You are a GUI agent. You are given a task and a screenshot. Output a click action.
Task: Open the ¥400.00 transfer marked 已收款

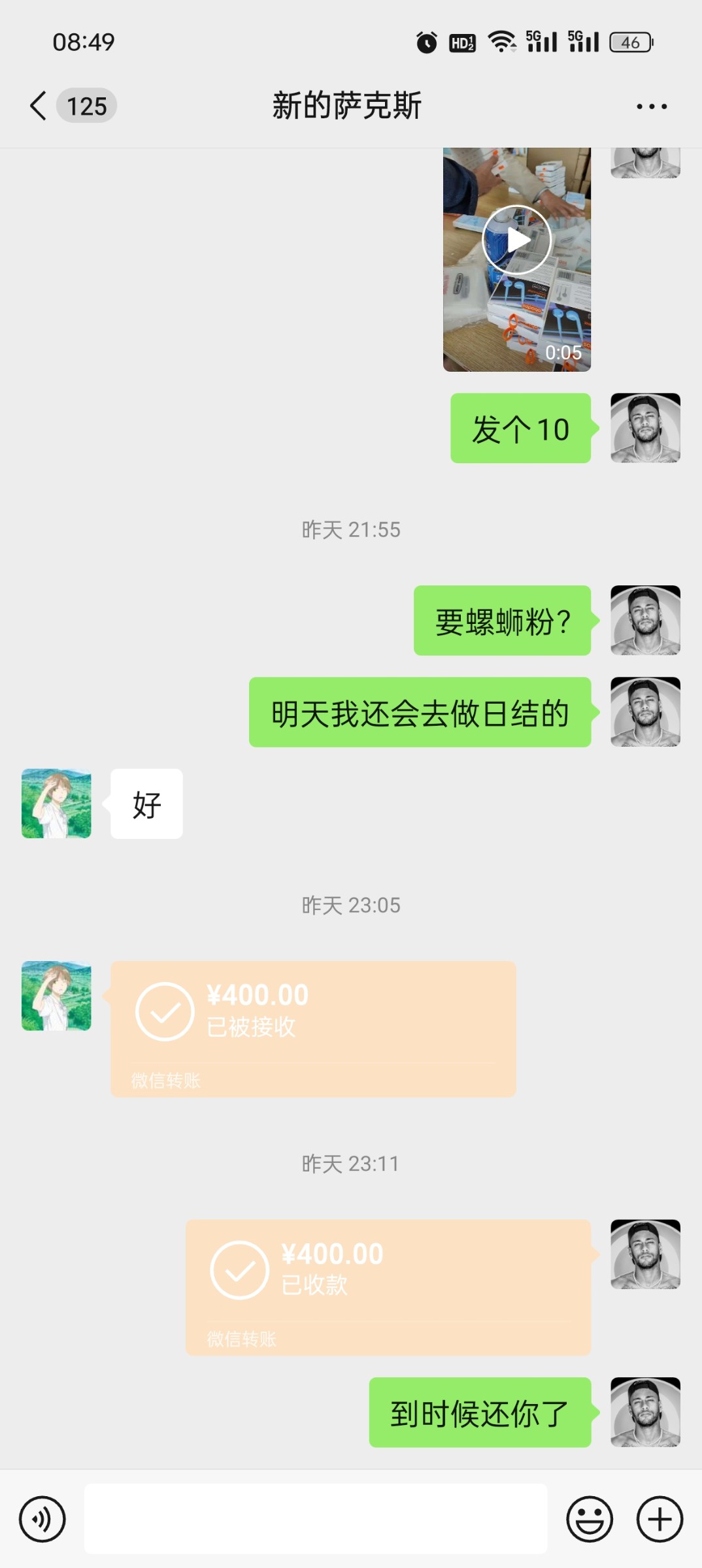click(388, 1286)
